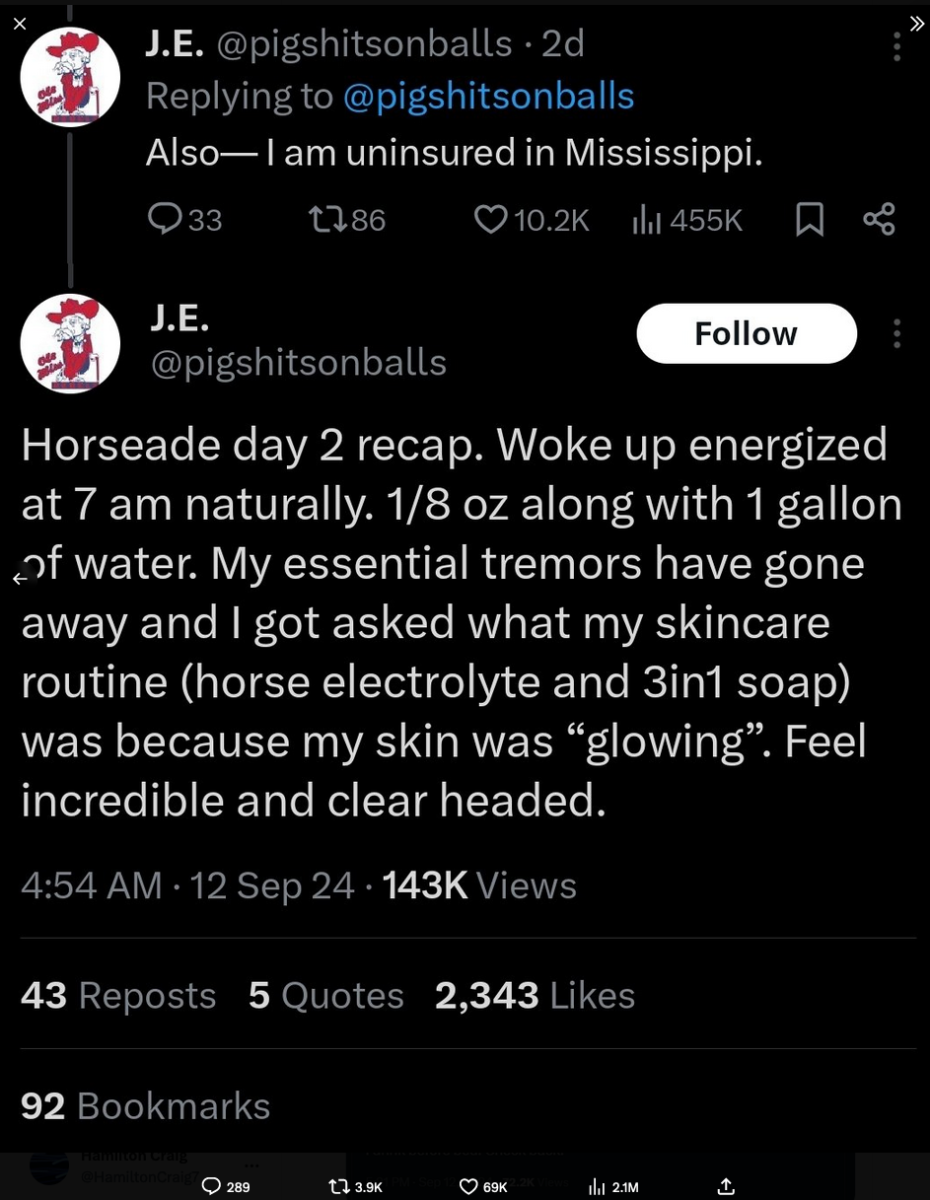The width and height of the screenshot is (930, 1200).
Task: Open the upload share icon at the bottom
Action: coord(726,1186)
